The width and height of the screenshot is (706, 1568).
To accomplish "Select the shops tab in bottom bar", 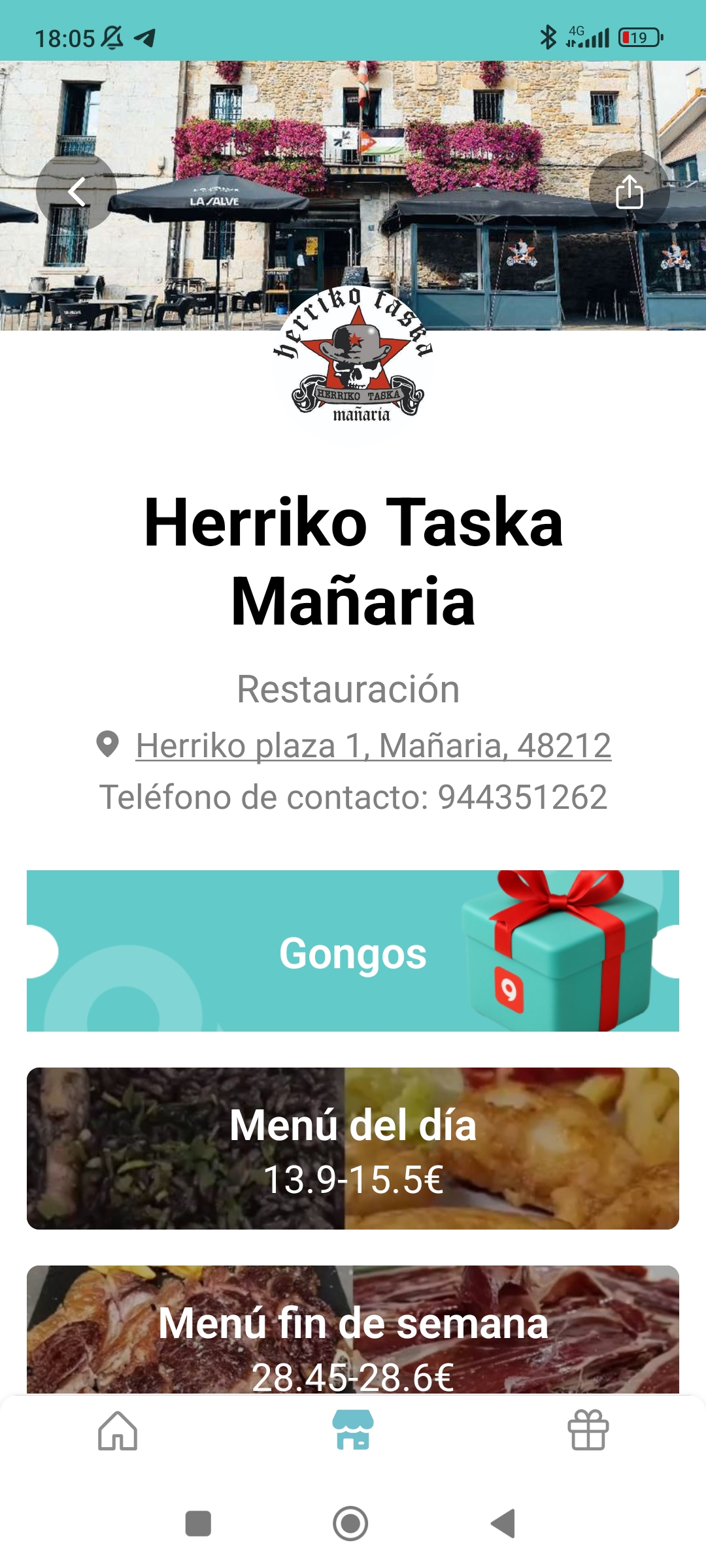I will coord(353,1430).
